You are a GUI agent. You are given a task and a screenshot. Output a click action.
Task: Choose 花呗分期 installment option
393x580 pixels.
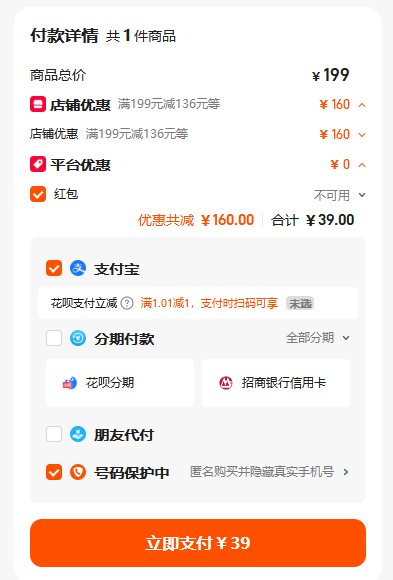pos(120,383)
